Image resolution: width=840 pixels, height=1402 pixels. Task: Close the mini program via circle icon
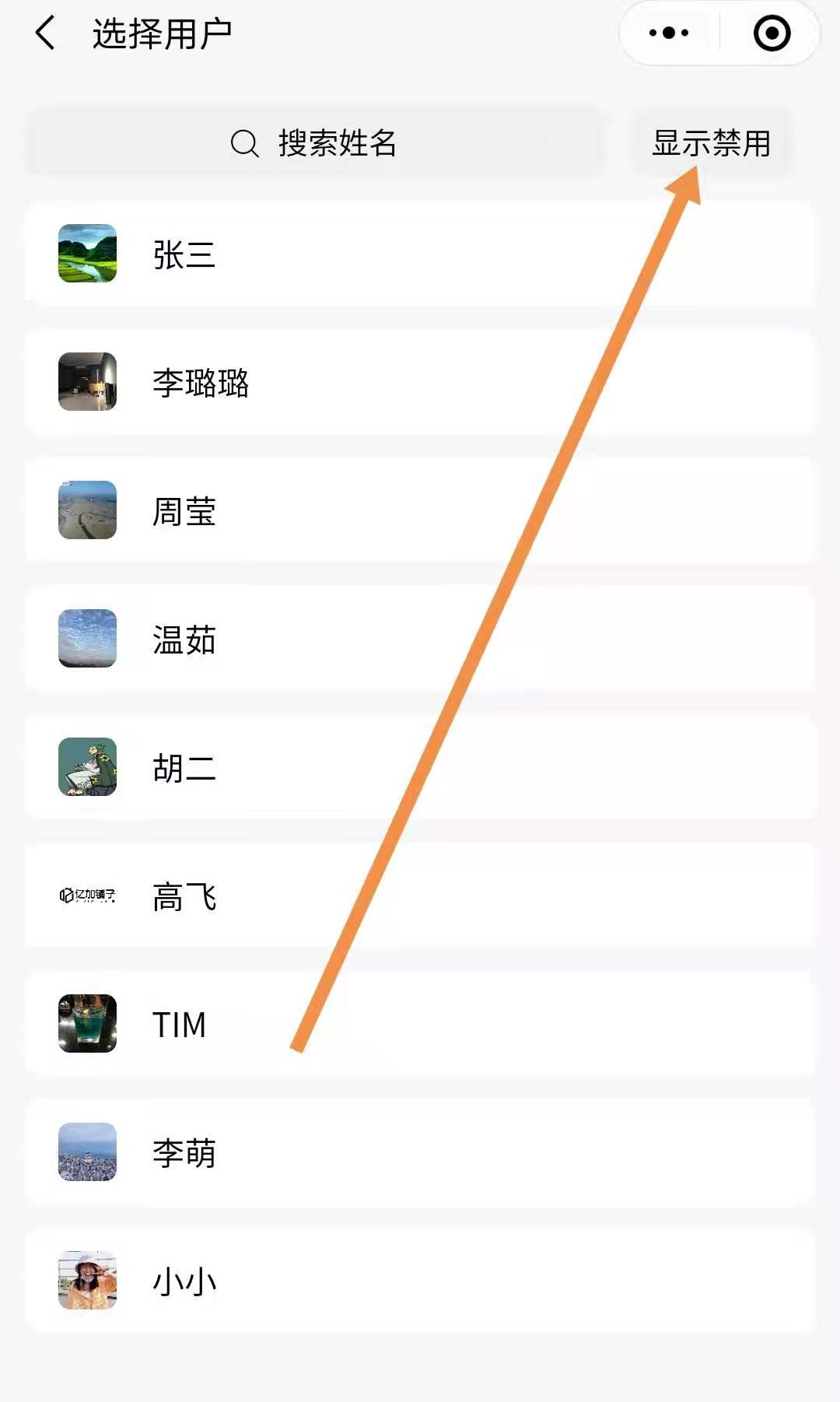pyautogui.click(x=772, y=33)
